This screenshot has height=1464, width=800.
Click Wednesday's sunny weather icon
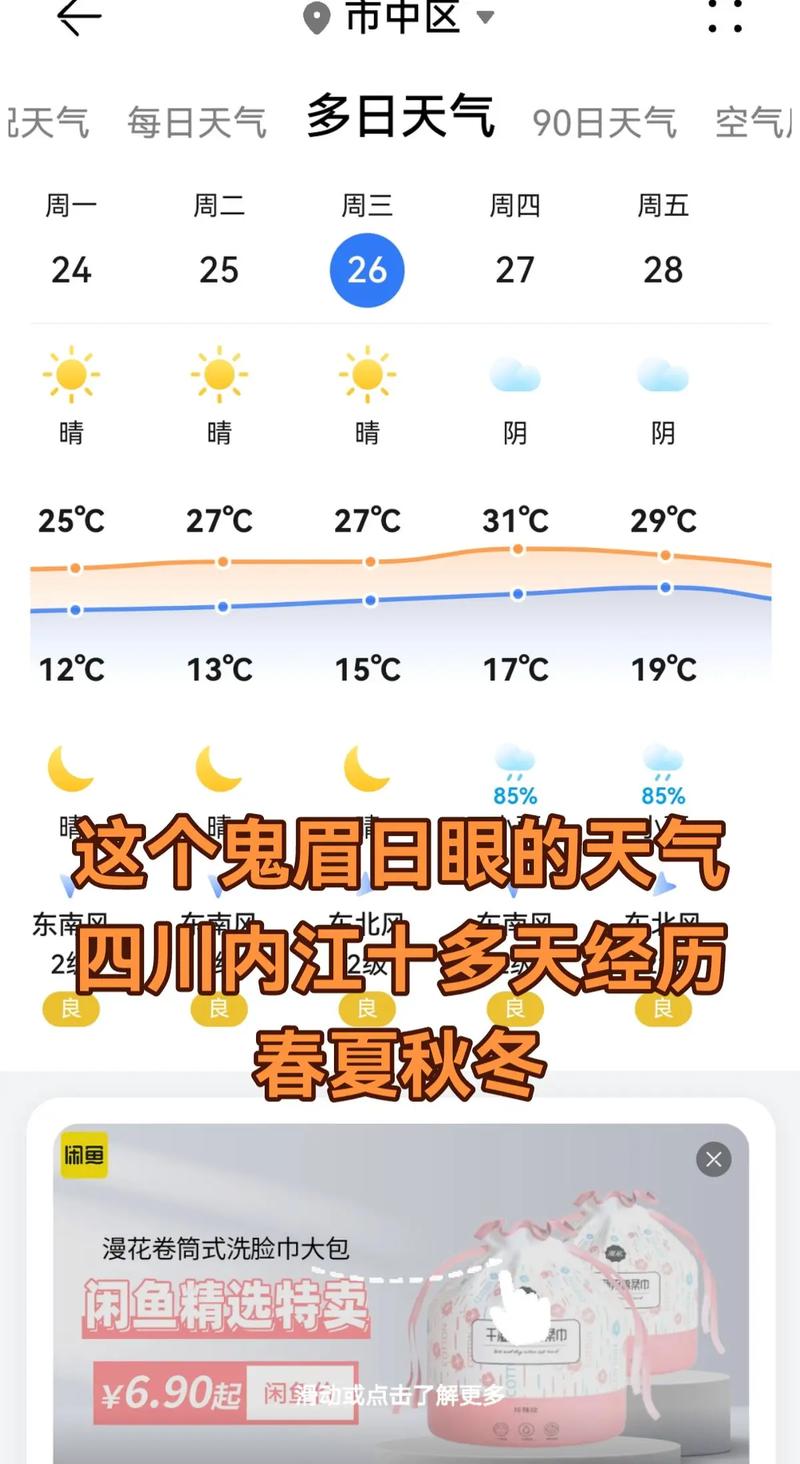click(367, 373)
